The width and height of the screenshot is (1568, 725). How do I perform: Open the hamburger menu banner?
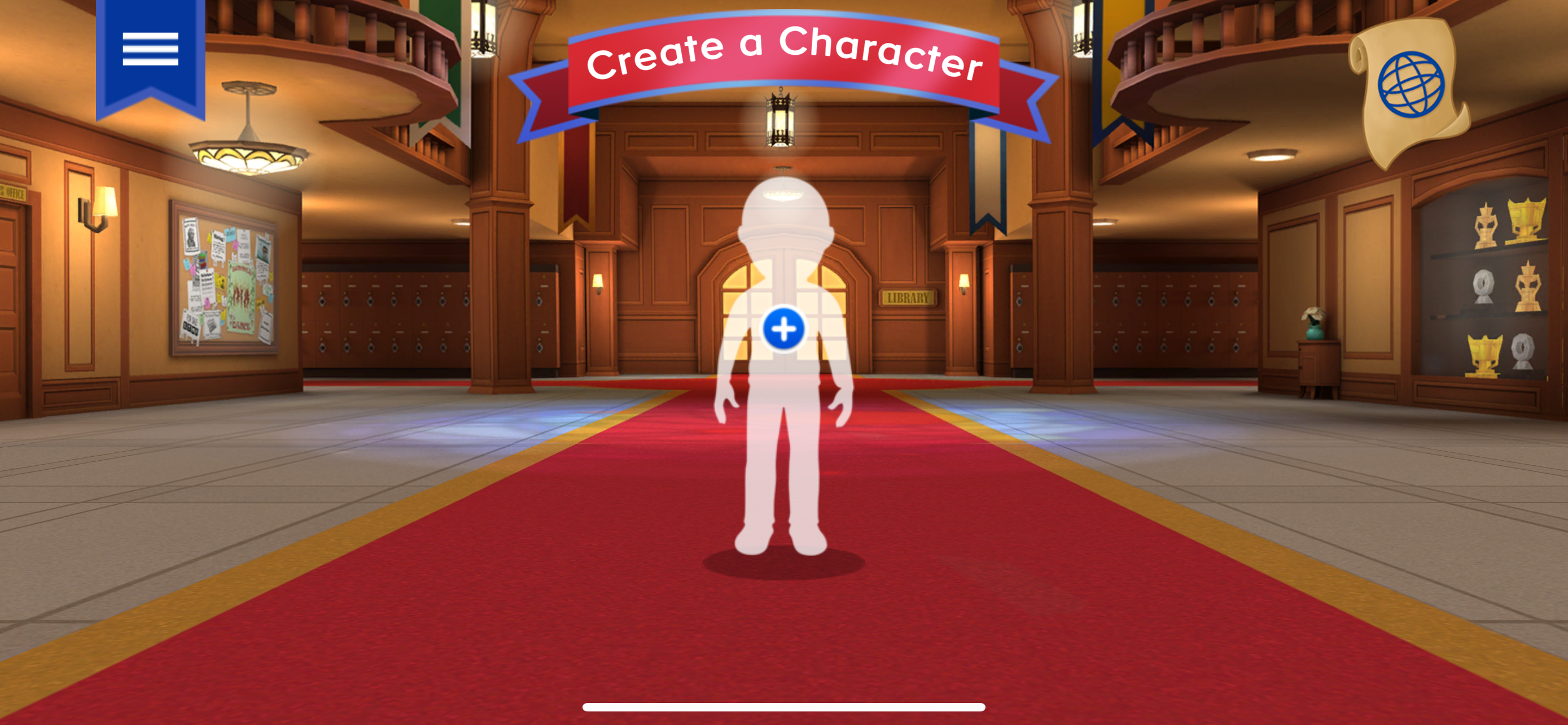coord(150,50)
